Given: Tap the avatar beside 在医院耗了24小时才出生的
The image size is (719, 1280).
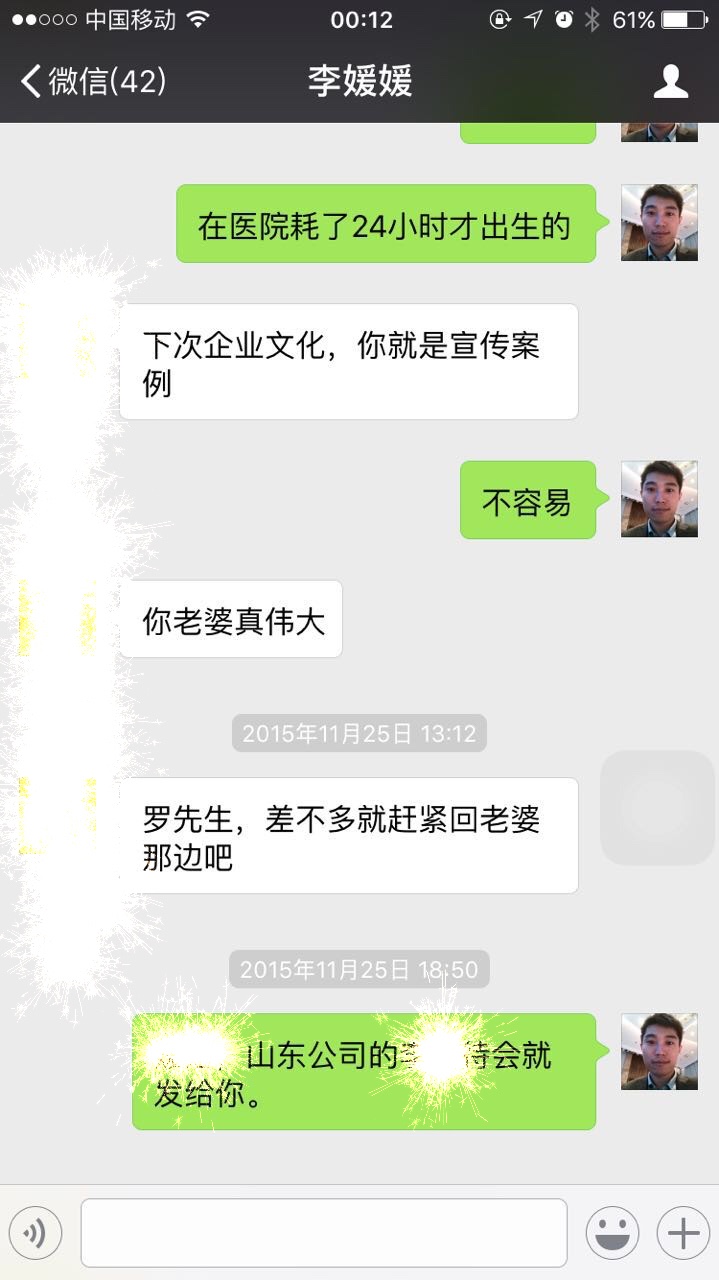Looking at the screenshot, I should click(x=659, y=223).
